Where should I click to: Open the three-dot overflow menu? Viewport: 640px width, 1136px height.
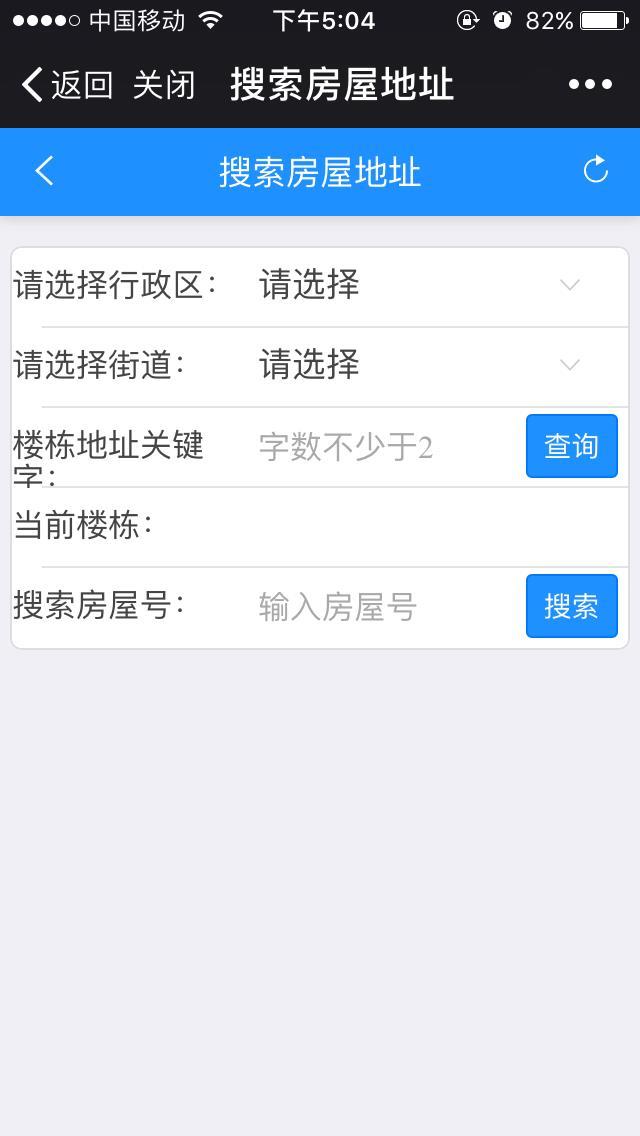point(590,85)
